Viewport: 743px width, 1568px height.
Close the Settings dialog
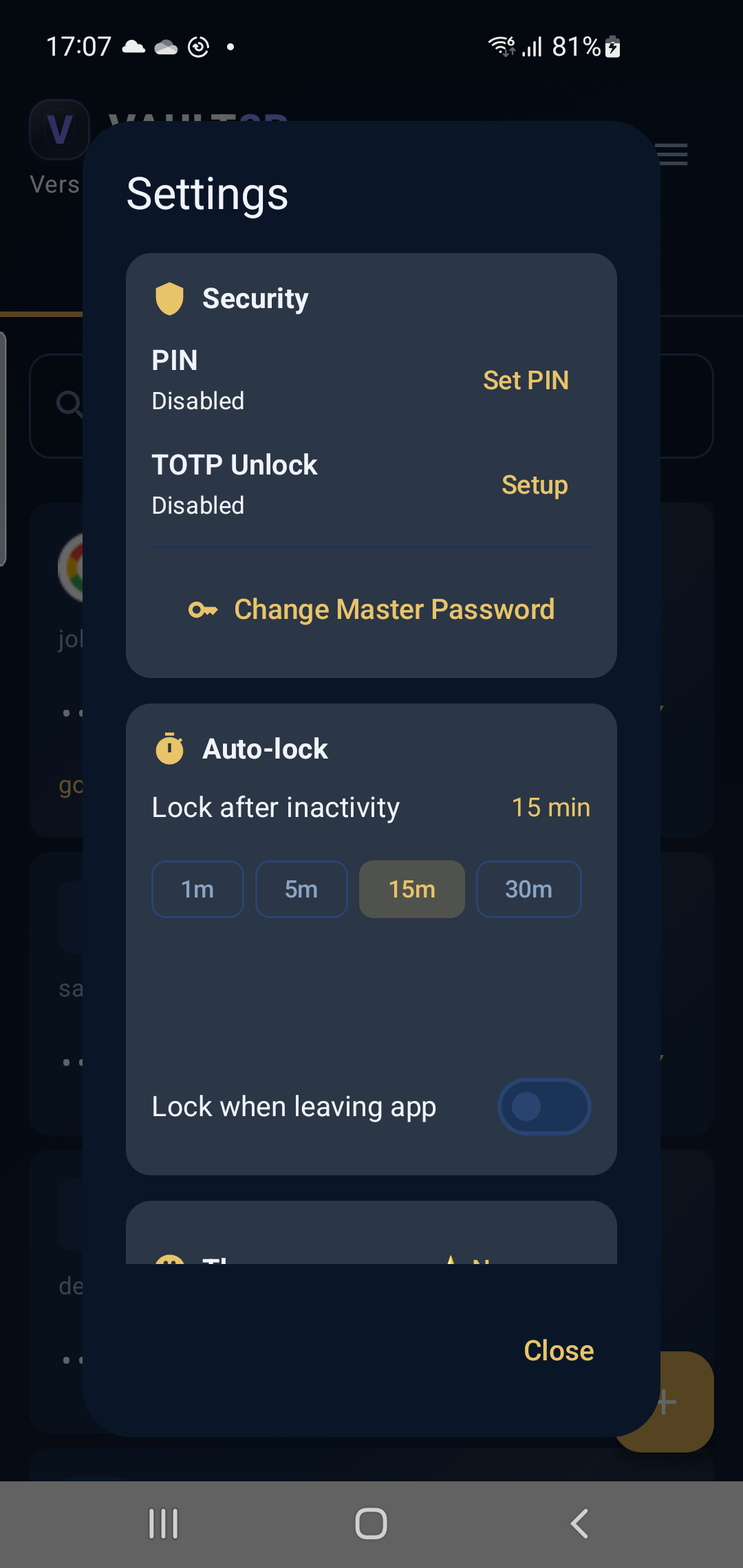[x=559, y=1351]
